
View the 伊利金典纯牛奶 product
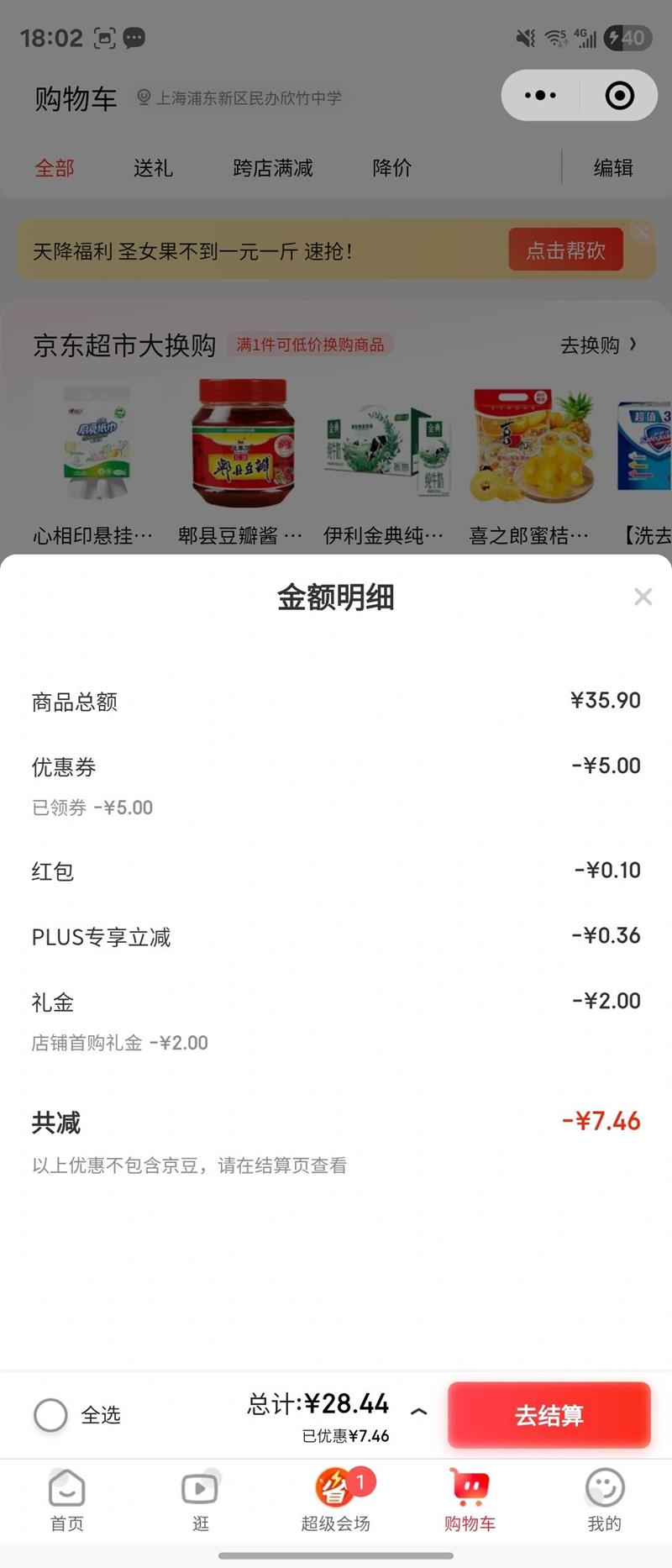pyautogui.click(x=385, y=462)
